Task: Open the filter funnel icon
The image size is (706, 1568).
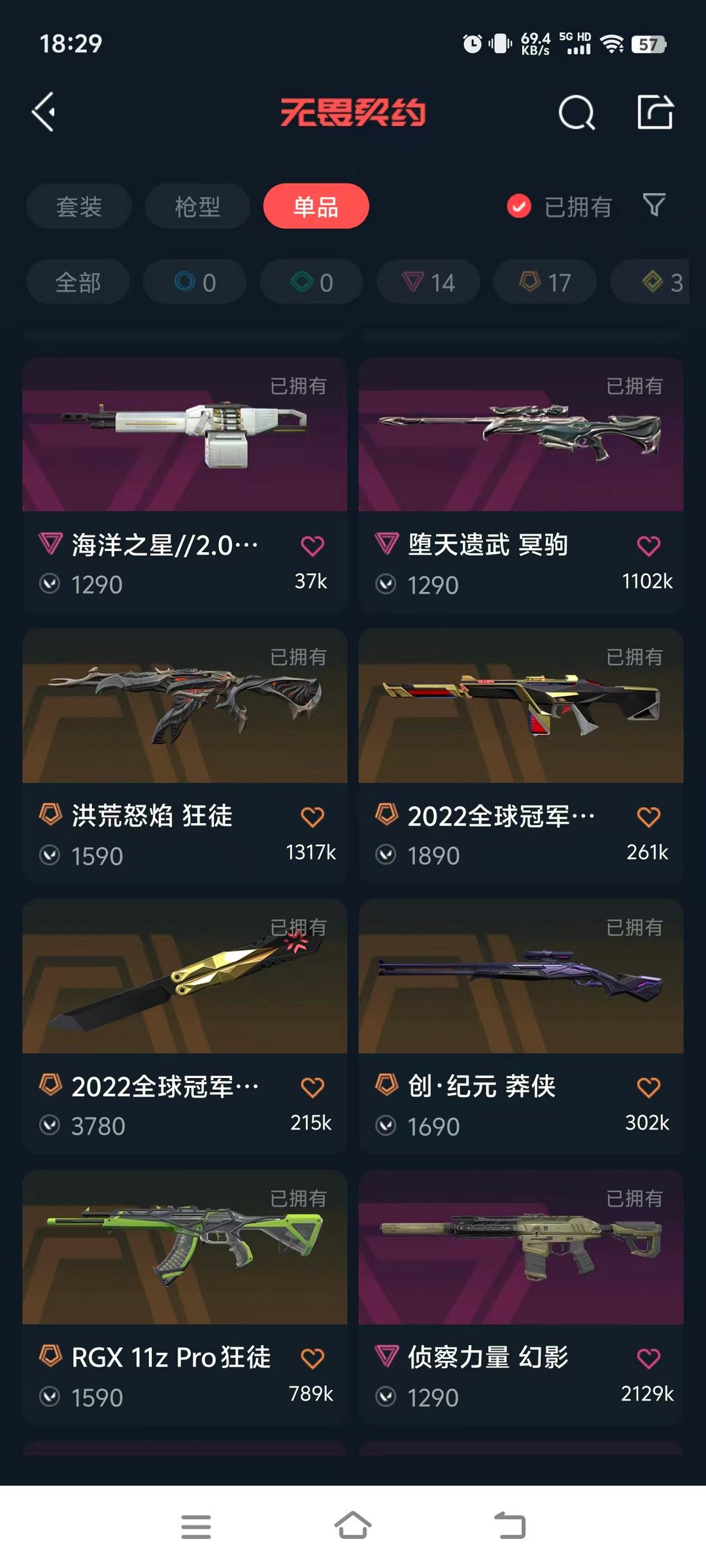Action: pyautogui.click(x=654, y=205)
